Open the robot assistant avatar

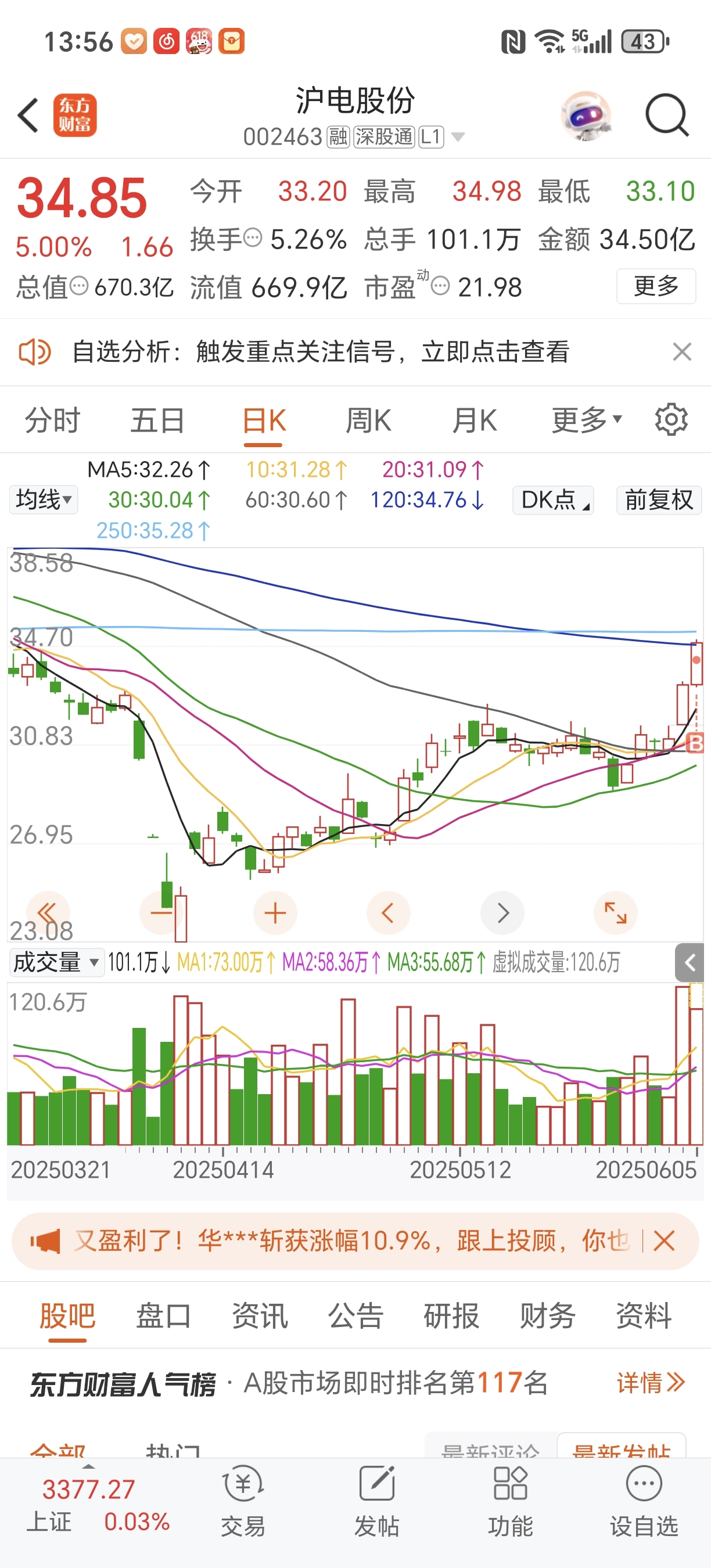[586, 115]
